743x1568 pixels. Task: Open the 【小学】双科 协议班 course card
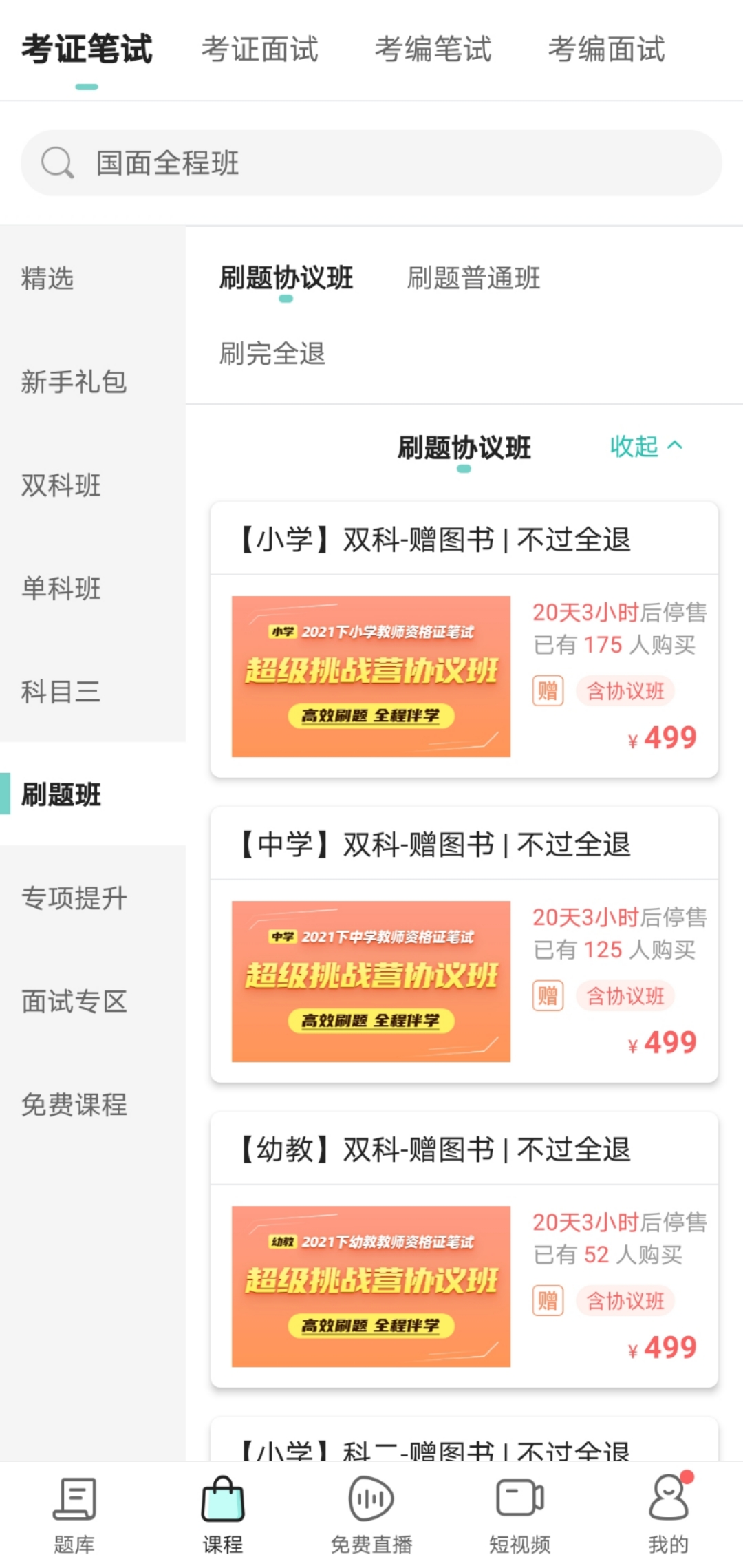coord(464,640)
